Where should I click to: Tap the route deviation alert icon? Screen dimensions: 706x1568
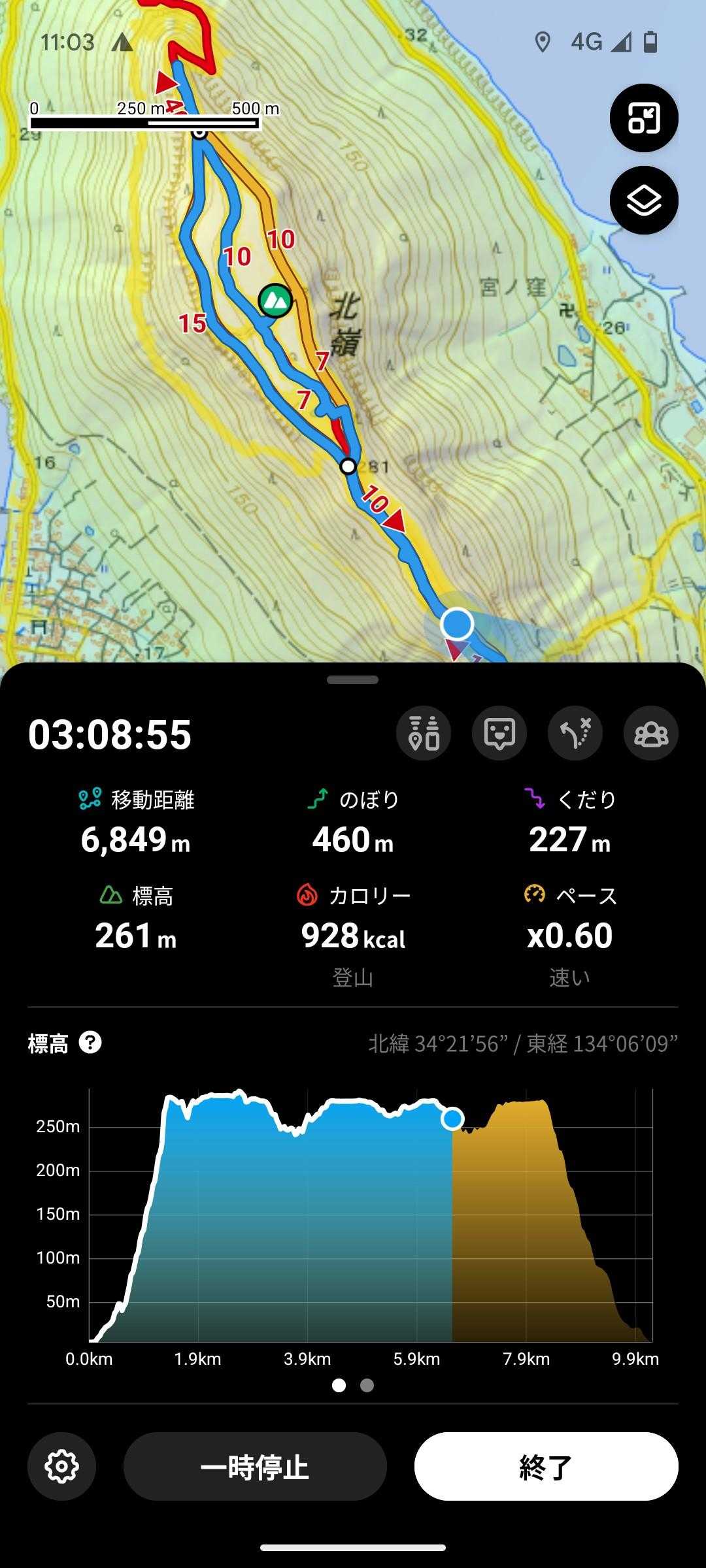[575, 733]
